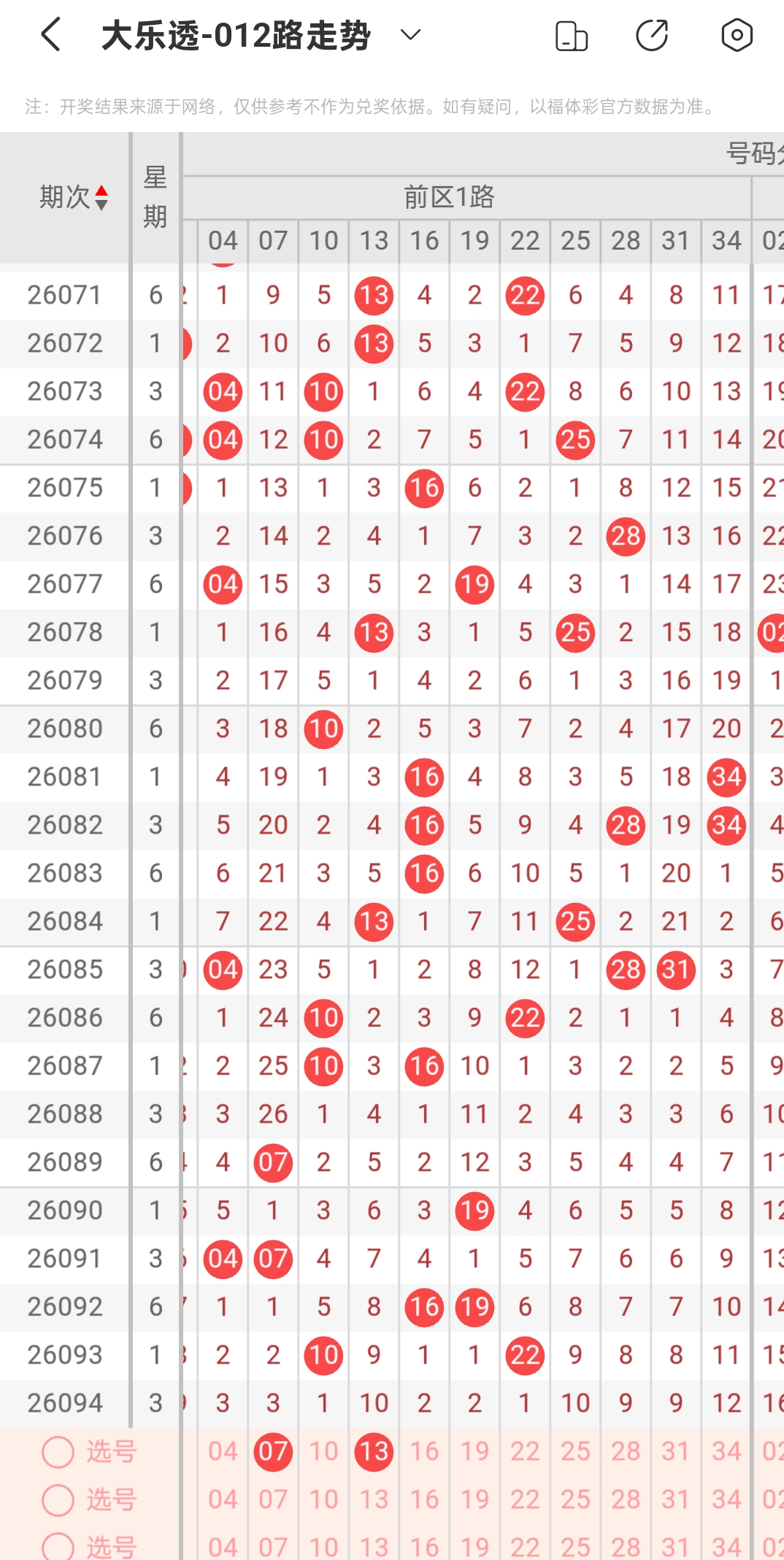Screen dimensions: 784x1560
Task: Share this trend chart
Action: pos(652,35)
